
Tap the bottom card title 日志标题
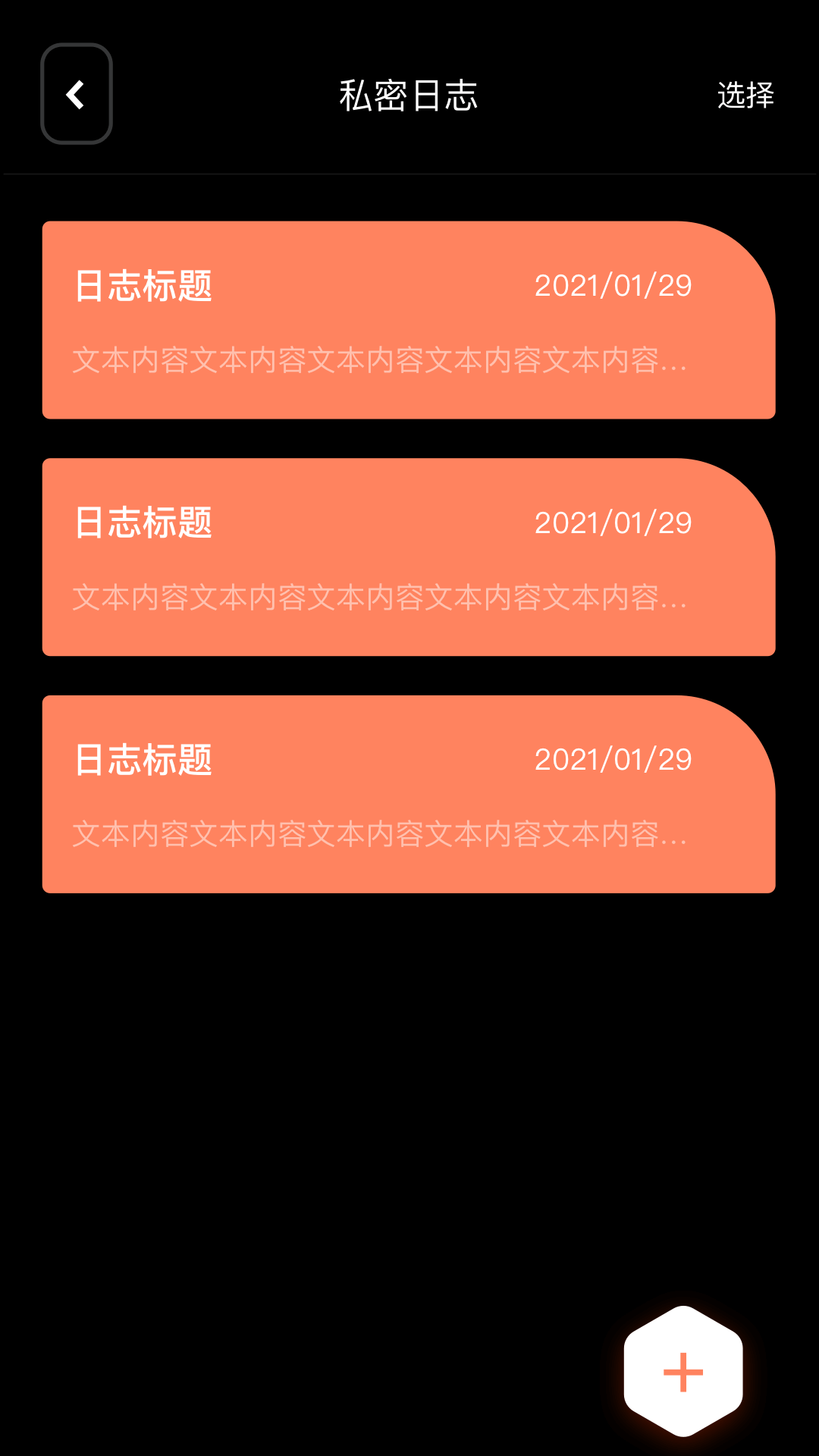(x=143, y=758)
